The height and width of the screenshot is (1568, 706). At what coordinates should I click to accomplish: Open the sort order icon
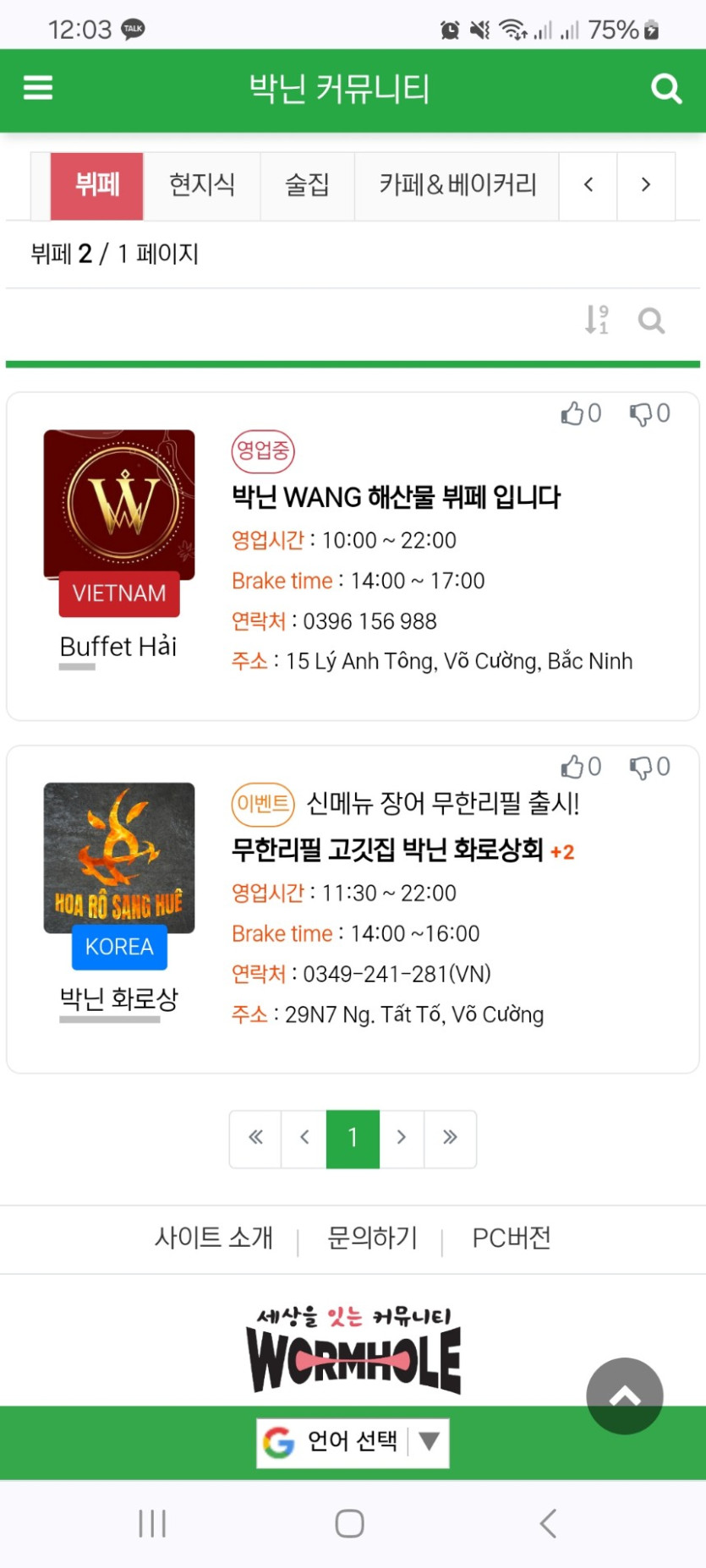(597, 320)
